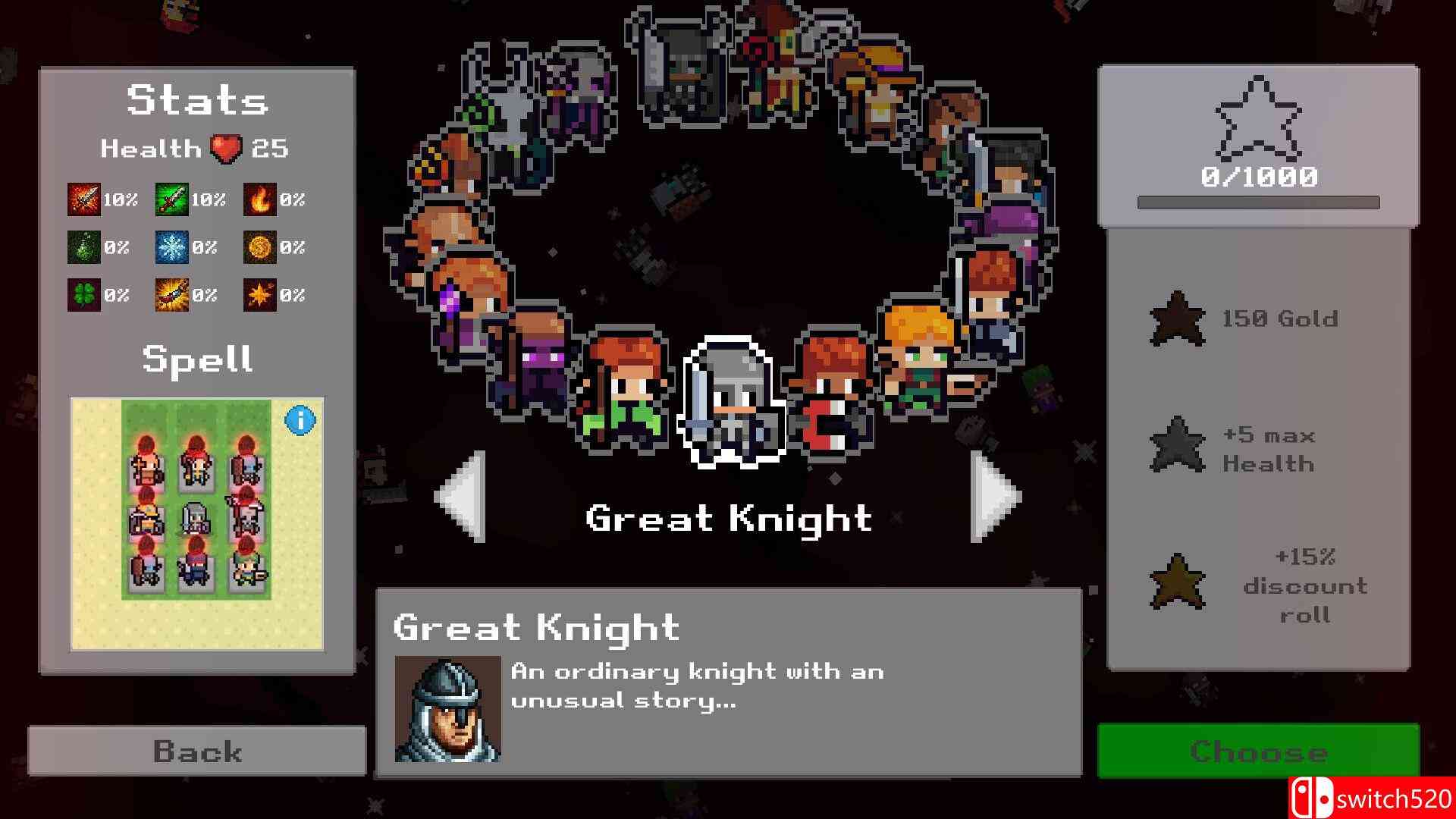Confirm Great Knight with Choose button
Viewport: 1456px width, 819px height.
[1258, 751]
